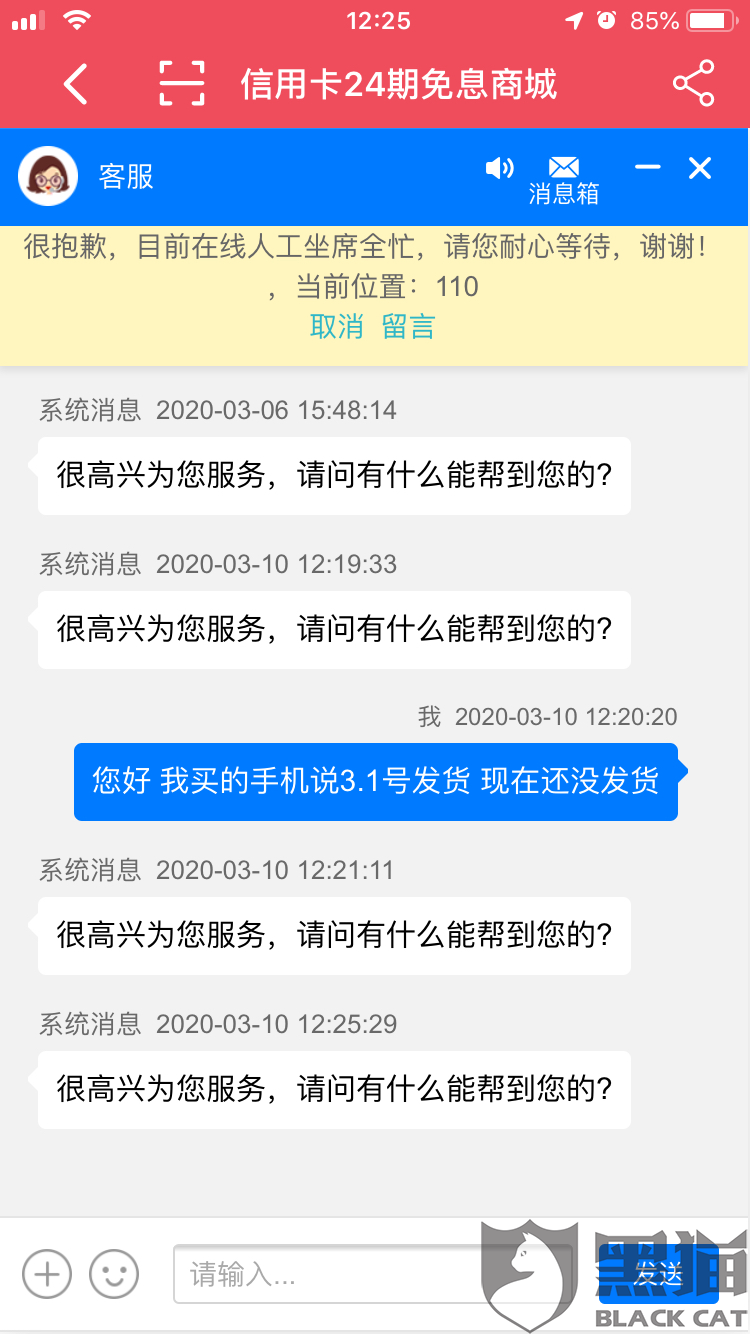This screenshot has height=1334, width=750.
Task: Tap 留言 to leave a message
Action: click(408, 327)
